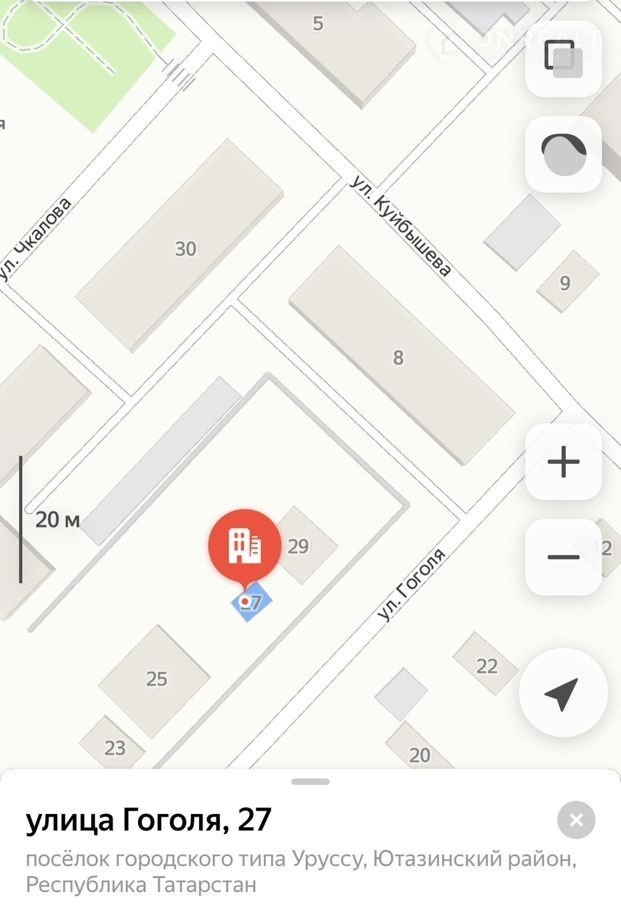Image resolution: width=621 pixels, height=910 pixels.
Task: Expand the address card handle
Action: click(x=311, y=781)
